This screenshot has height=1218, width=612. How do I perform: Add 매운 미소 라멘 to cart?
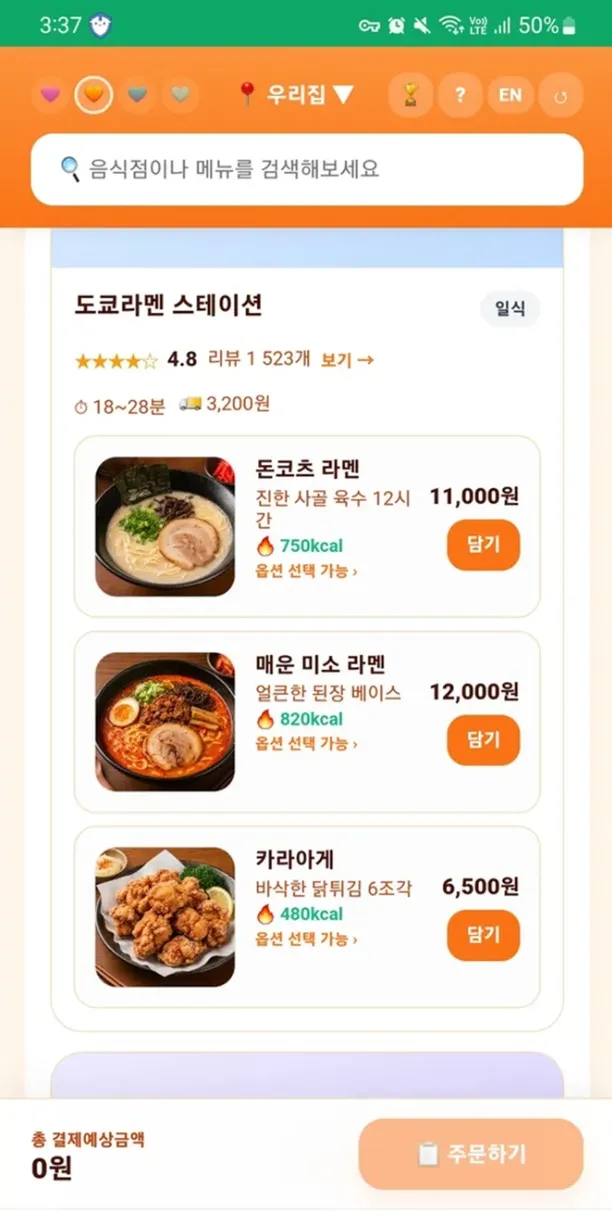click(483, 740)
